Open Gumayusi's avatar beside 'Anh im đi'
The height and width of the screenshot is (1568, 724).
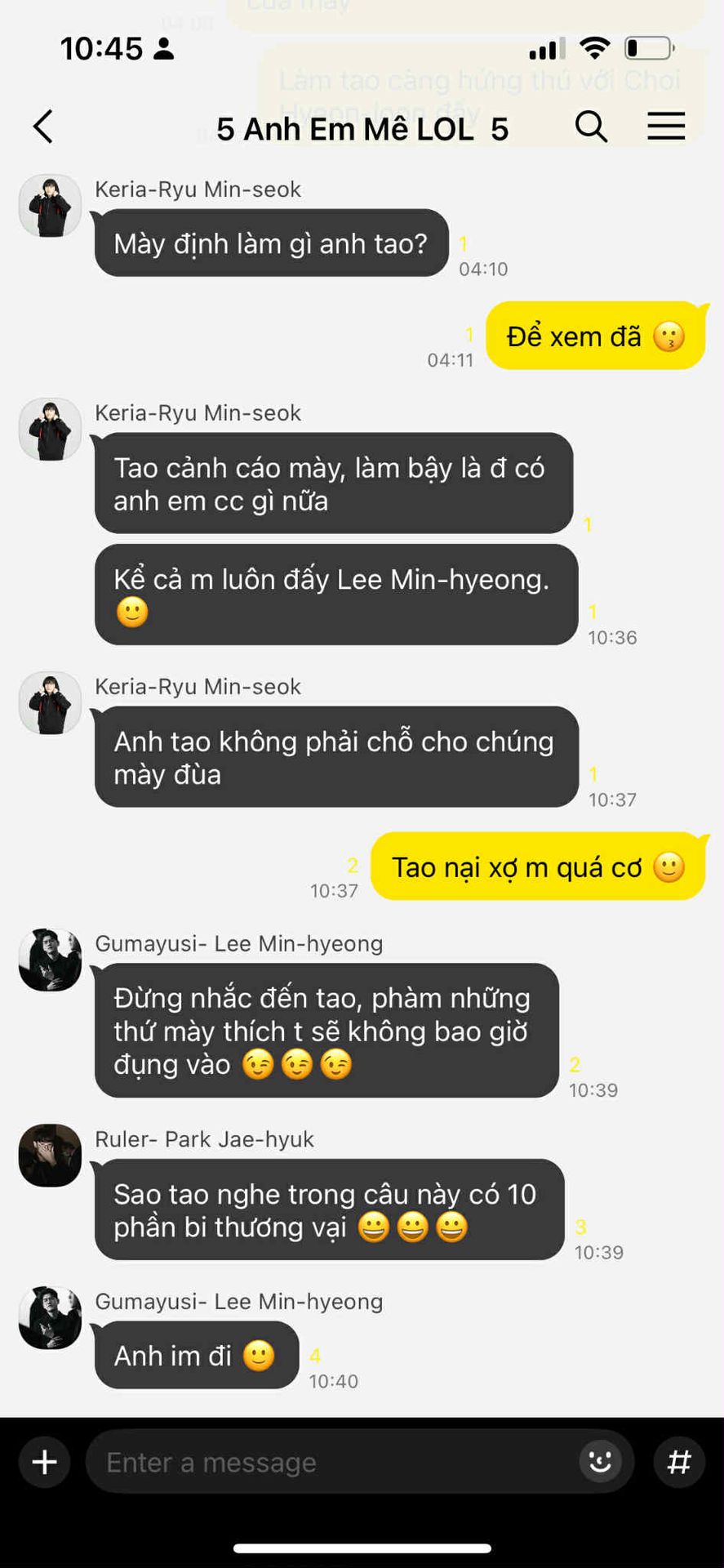click(51, 1317)
